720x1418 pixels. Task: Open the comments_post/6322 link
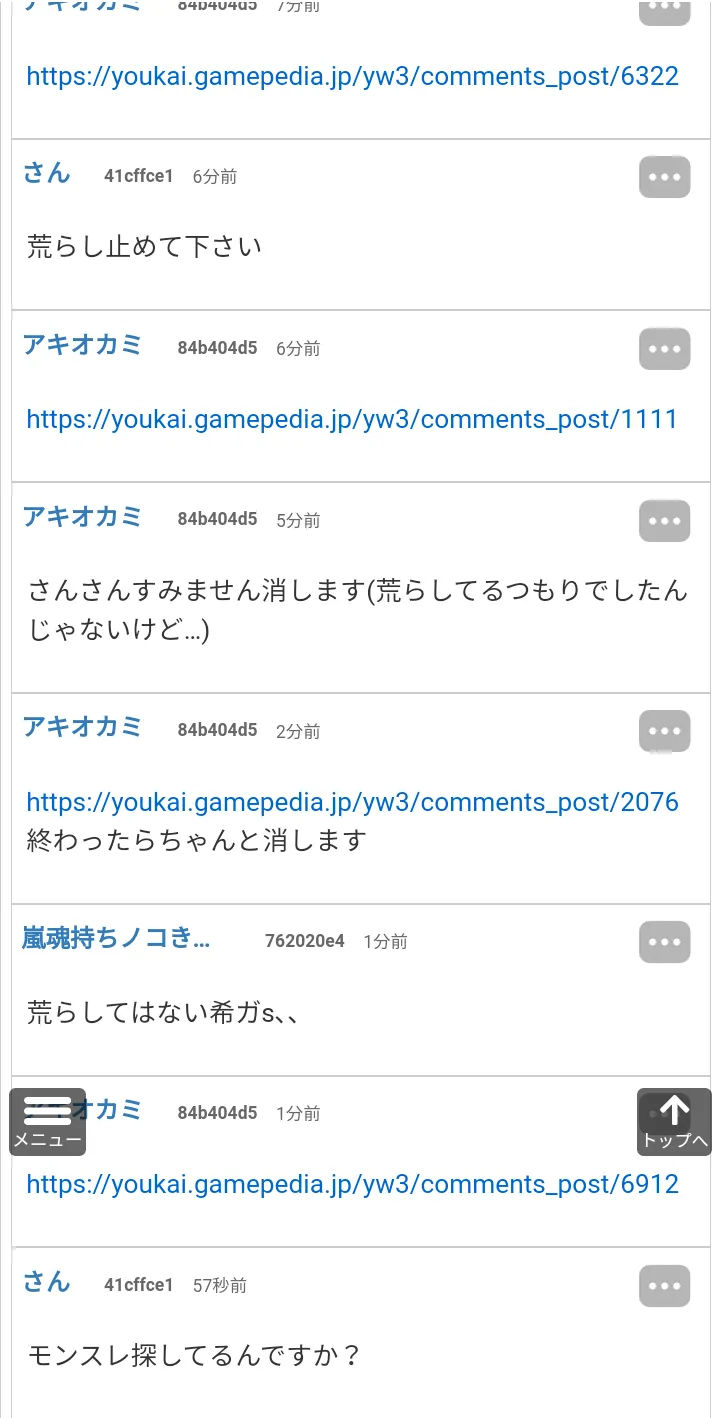(x=352, y=76)
